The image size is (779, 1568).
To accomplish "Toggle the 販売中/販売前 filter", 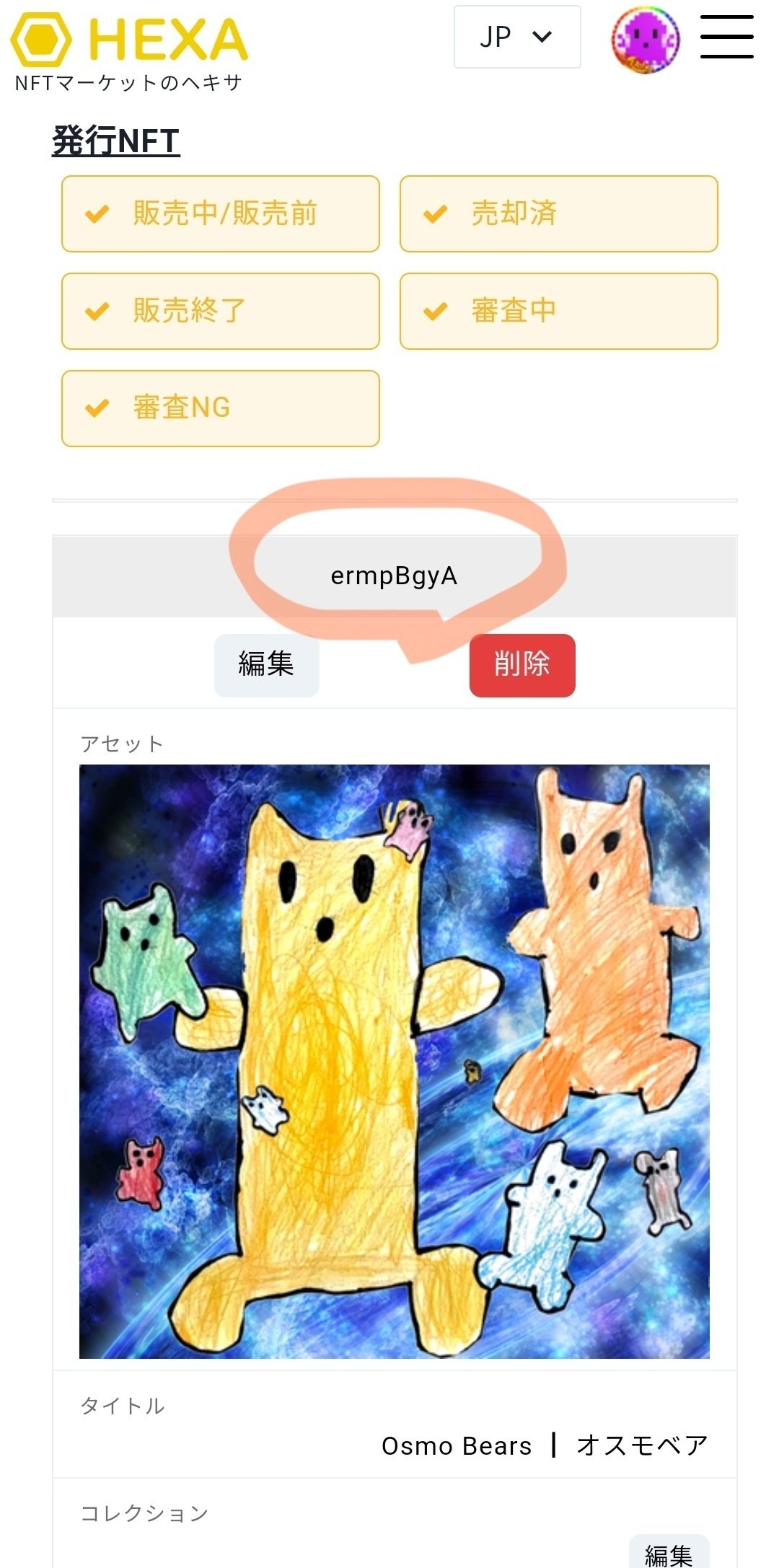I will pyautogui.click(x=221, y=214).
